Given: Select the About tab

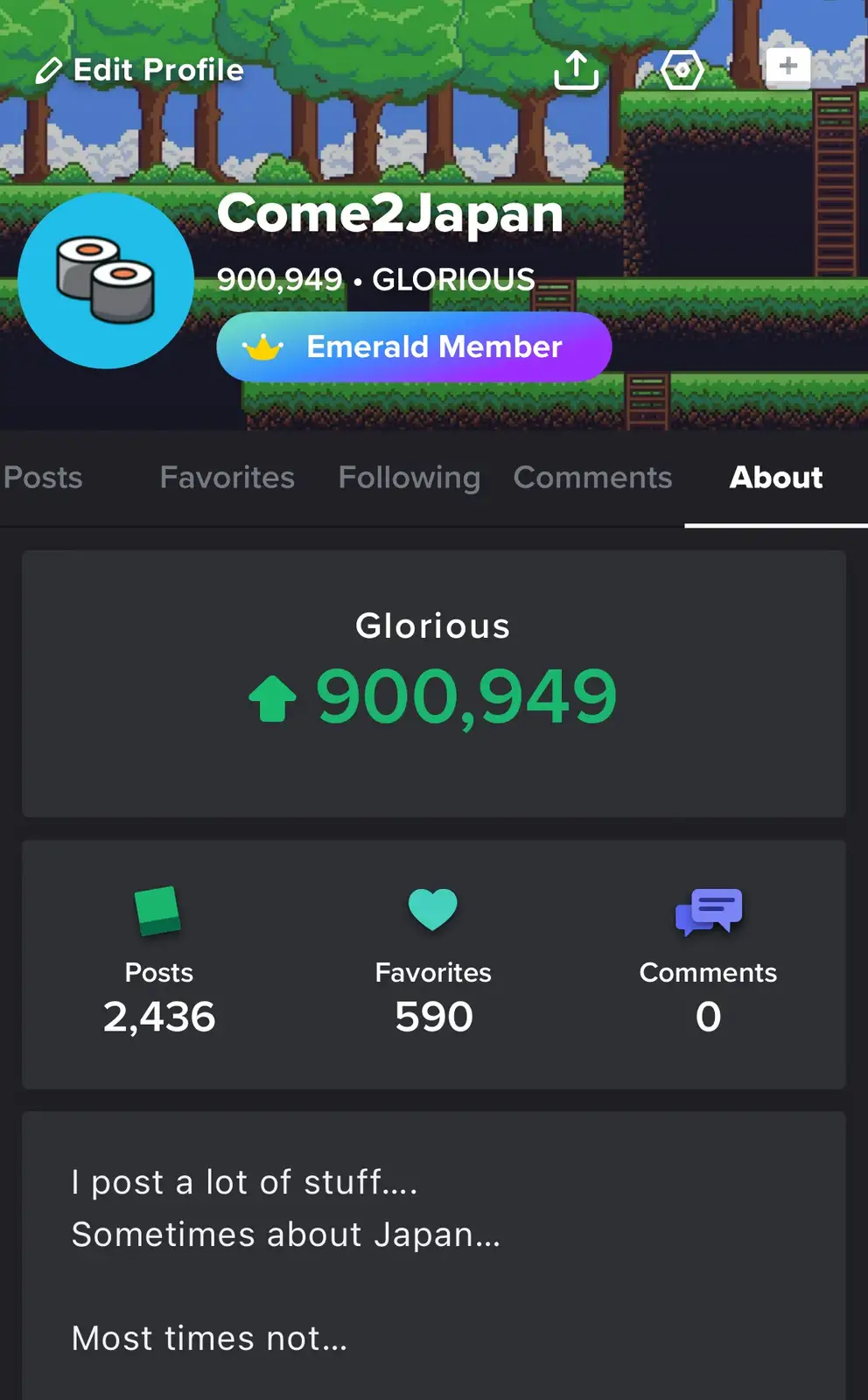Looking at the screenshot, I should tap(776, 478).
